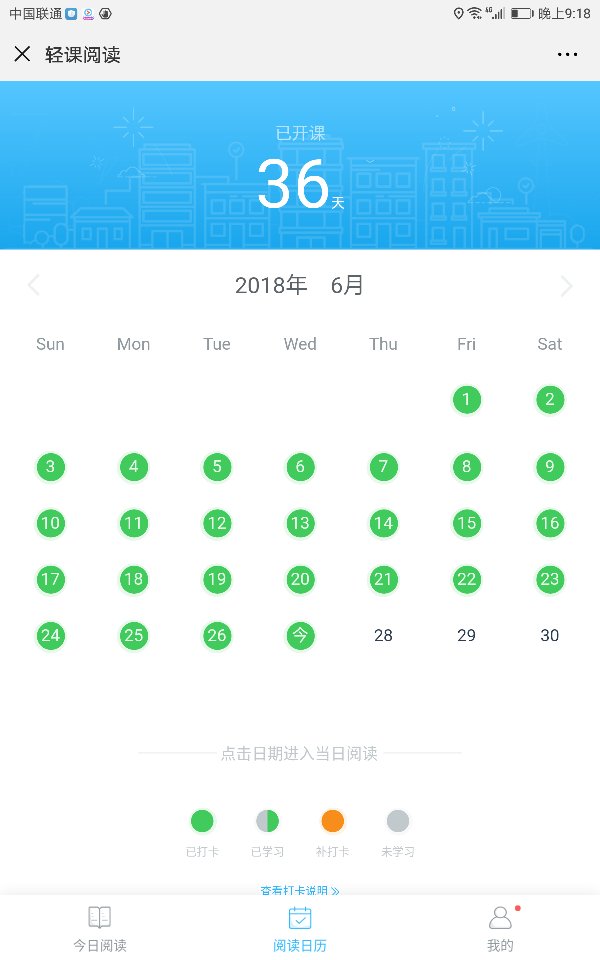
Task: Open June 22 reading entry
Action: [x=467, y=579]
